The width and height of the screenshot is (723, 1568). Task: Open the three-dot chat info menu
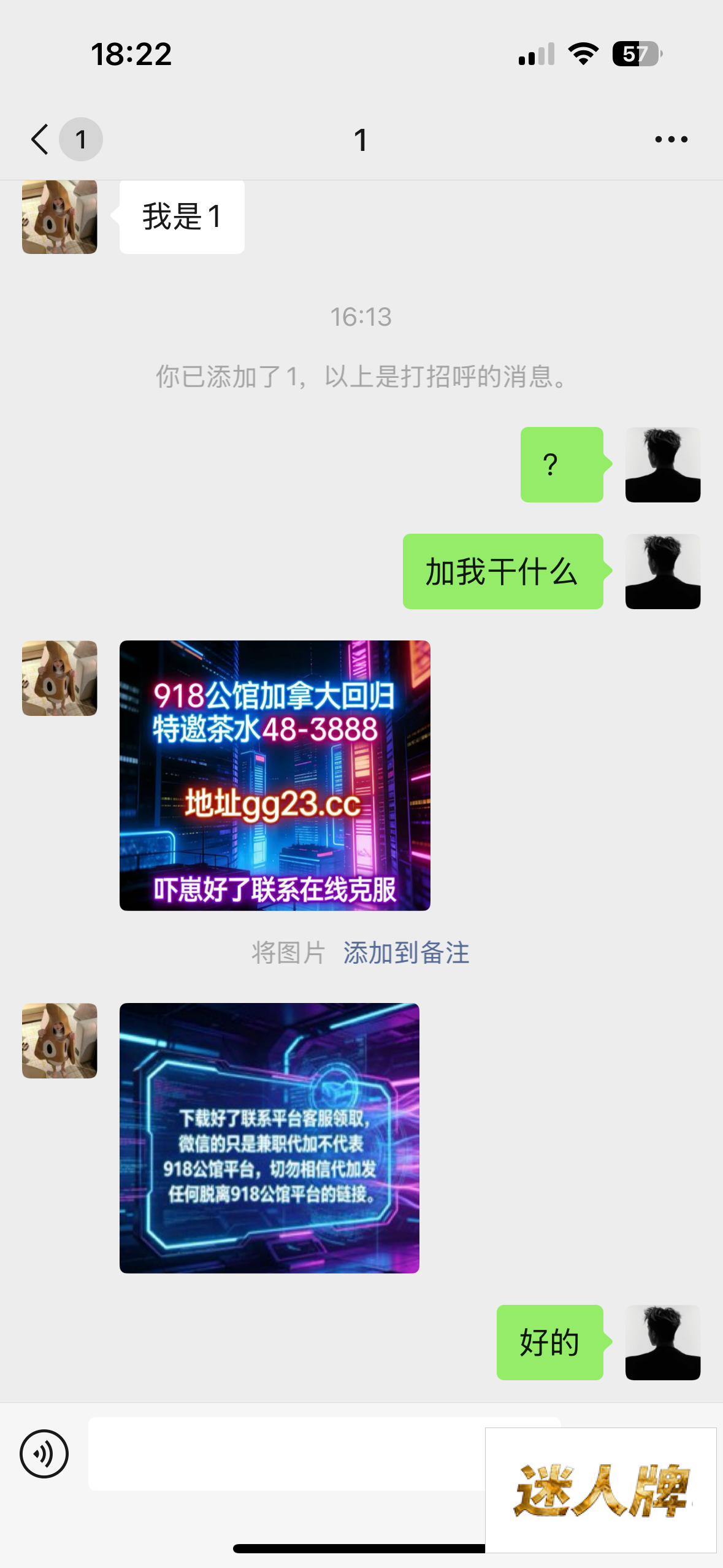671,139
